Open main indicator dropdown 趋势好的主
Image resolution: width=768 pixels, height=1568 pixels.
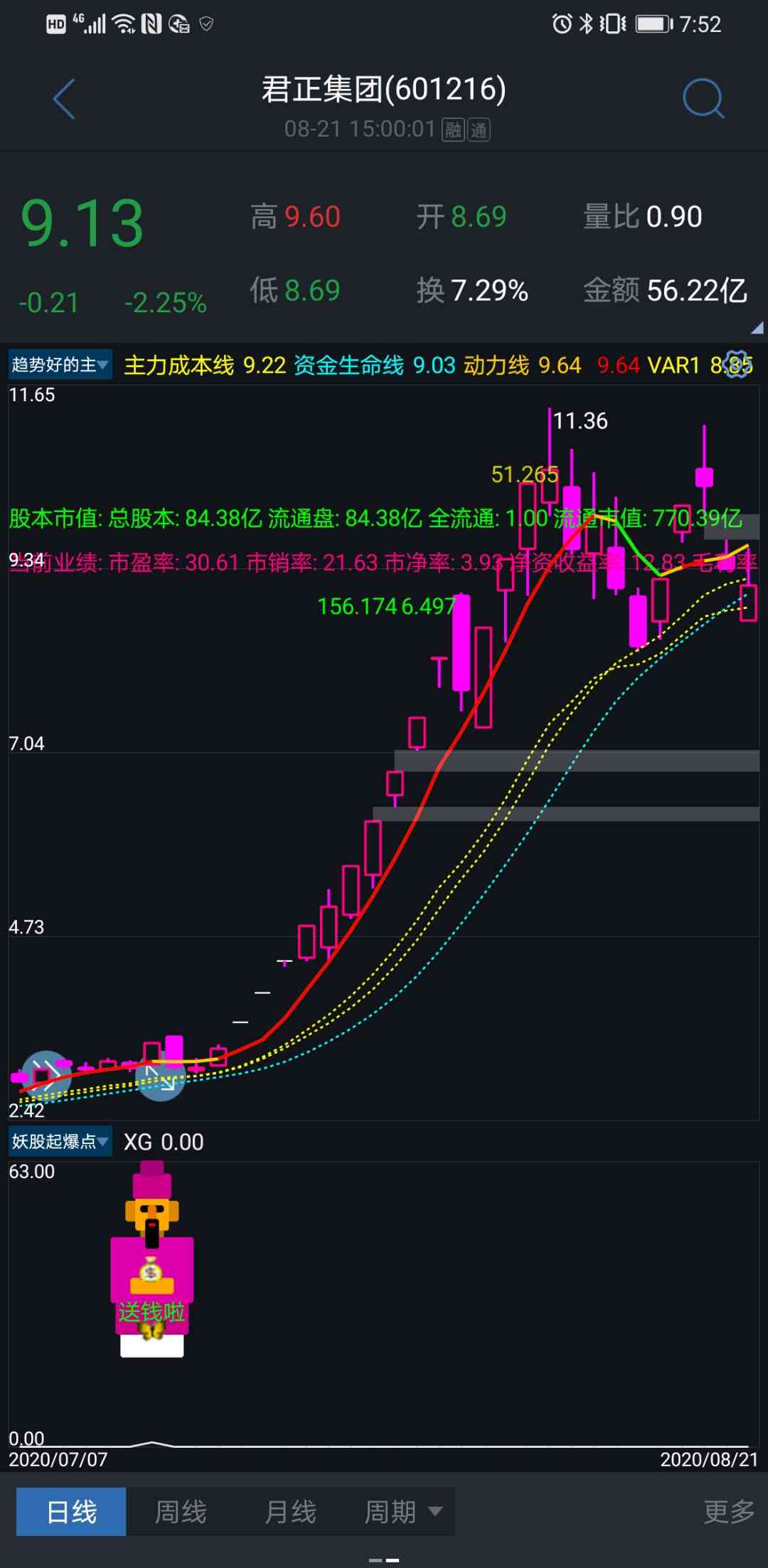click(x=60, y=365)
